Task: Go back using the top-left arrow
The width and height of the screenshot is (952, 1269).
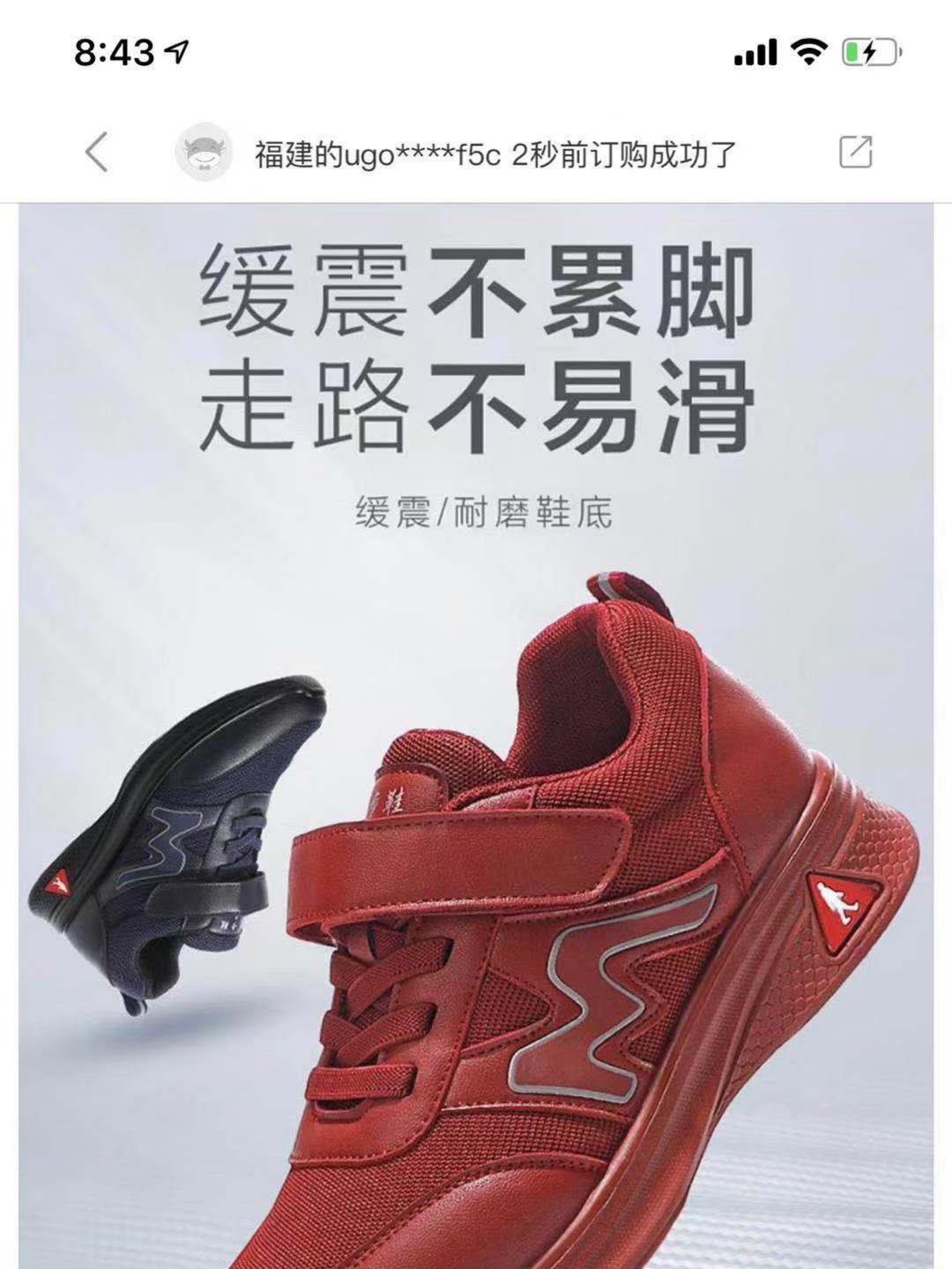Action: coord(97,153)
